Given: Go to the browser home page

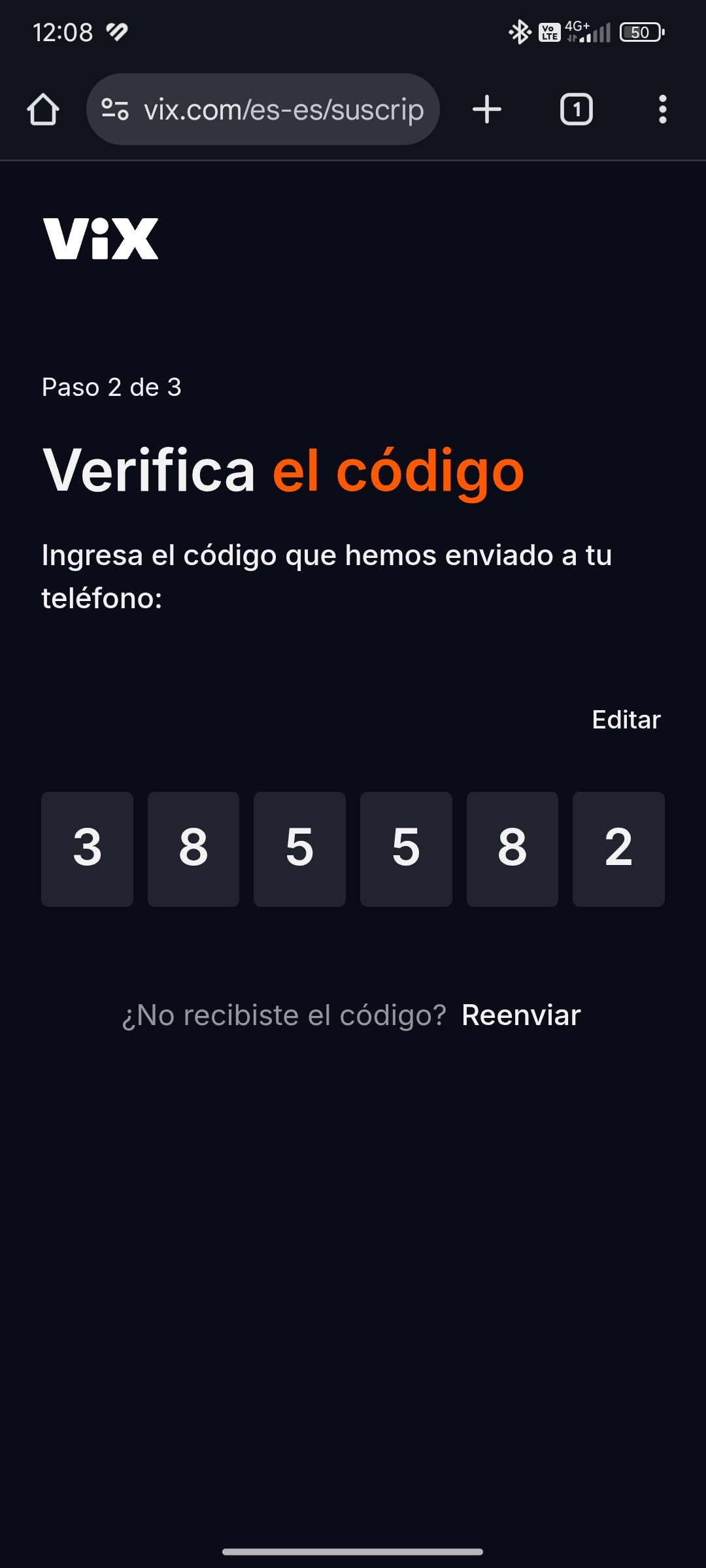Looking at the screenshot, I should click(43, 109).
